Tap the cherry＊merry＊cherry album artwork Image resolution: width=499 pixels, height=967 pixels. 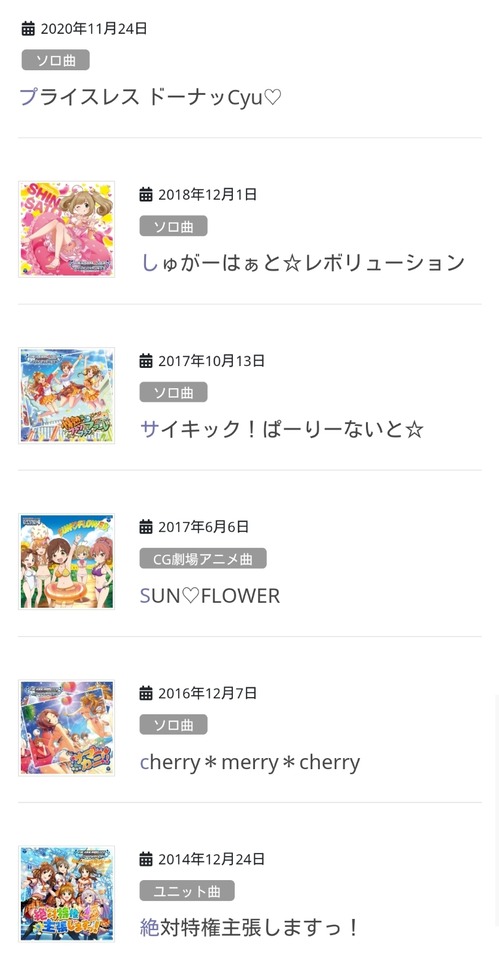coord(67,728)
